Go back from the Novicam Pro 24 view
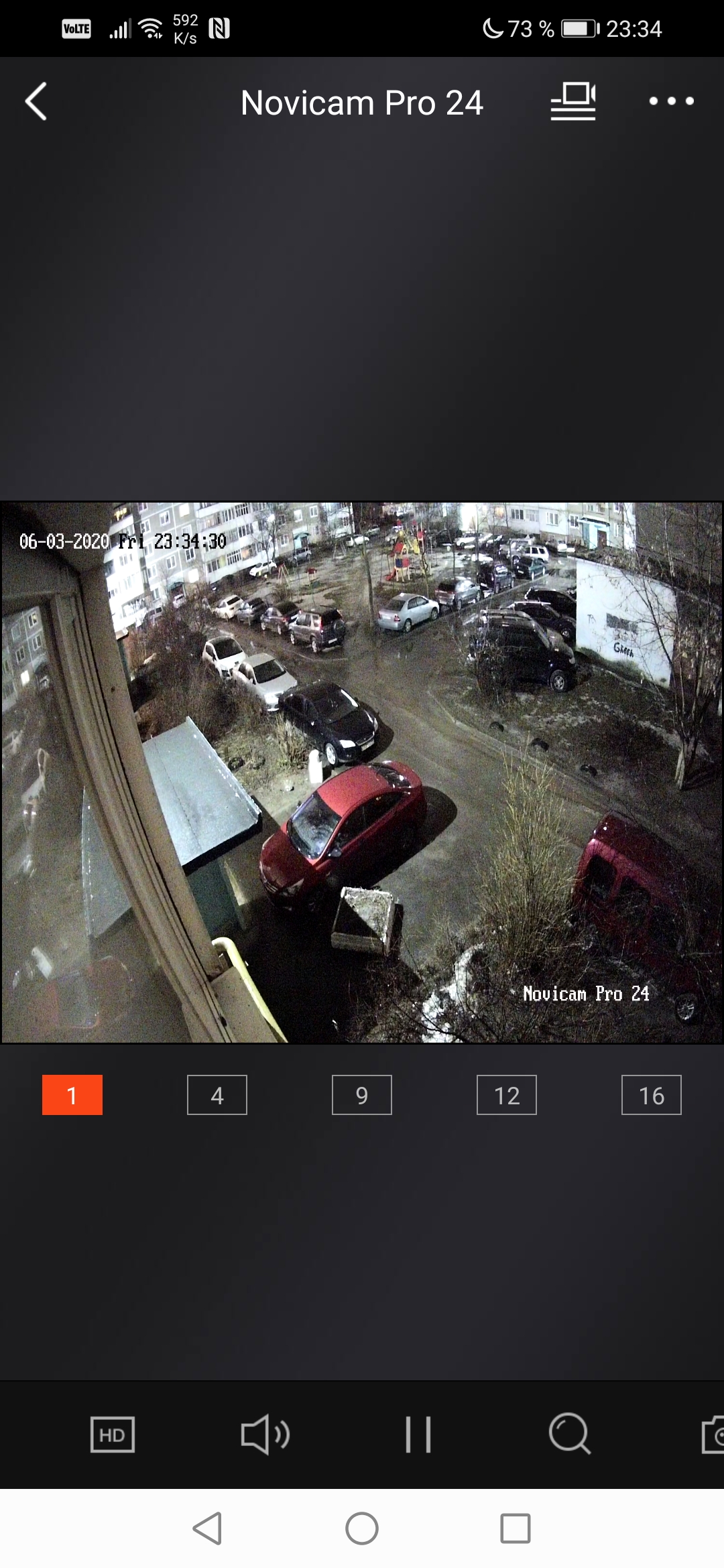 tap(36, 102)
